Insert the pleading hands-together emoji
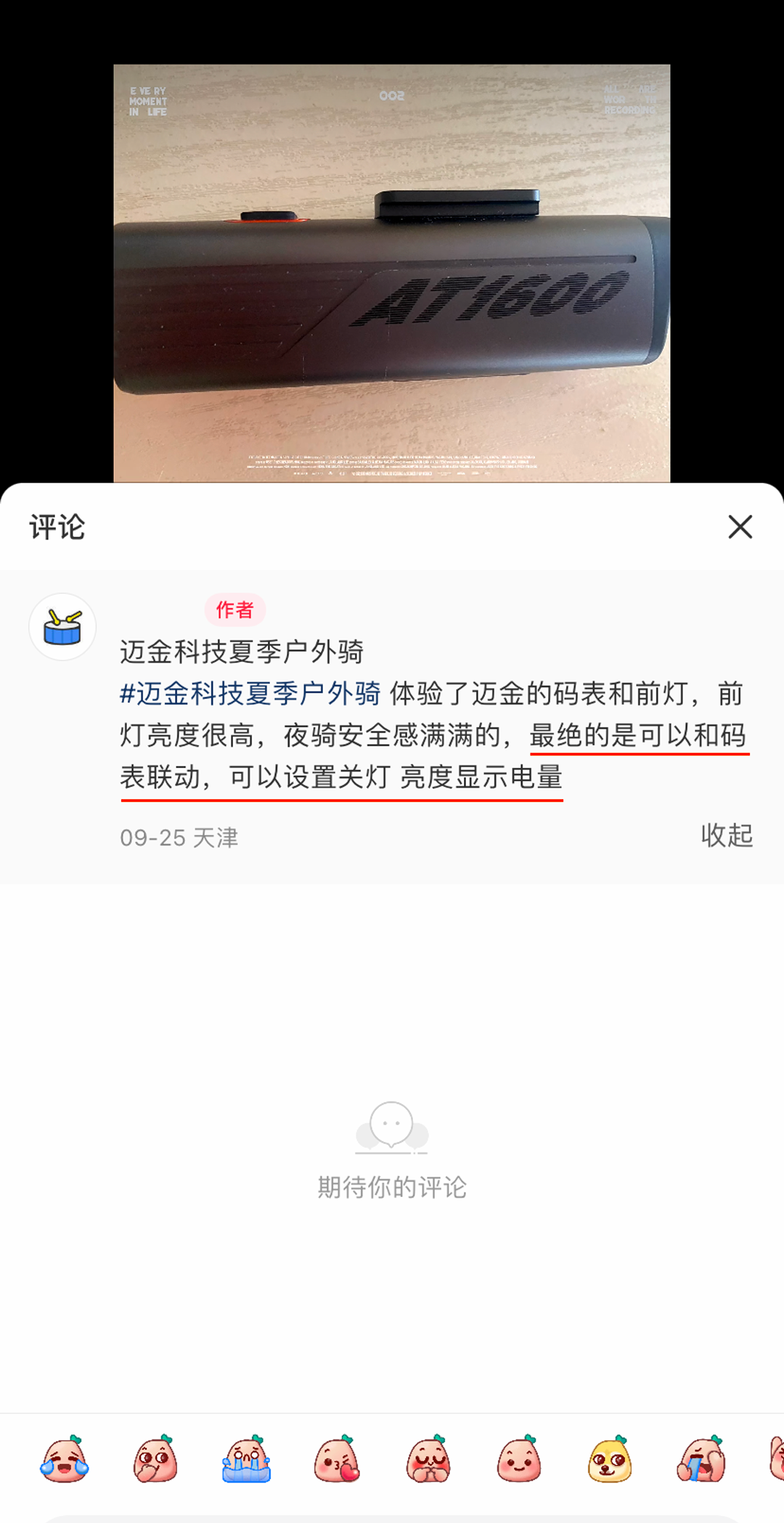Viewport: 784px width, 1523px height. [x=428, y=1459]
